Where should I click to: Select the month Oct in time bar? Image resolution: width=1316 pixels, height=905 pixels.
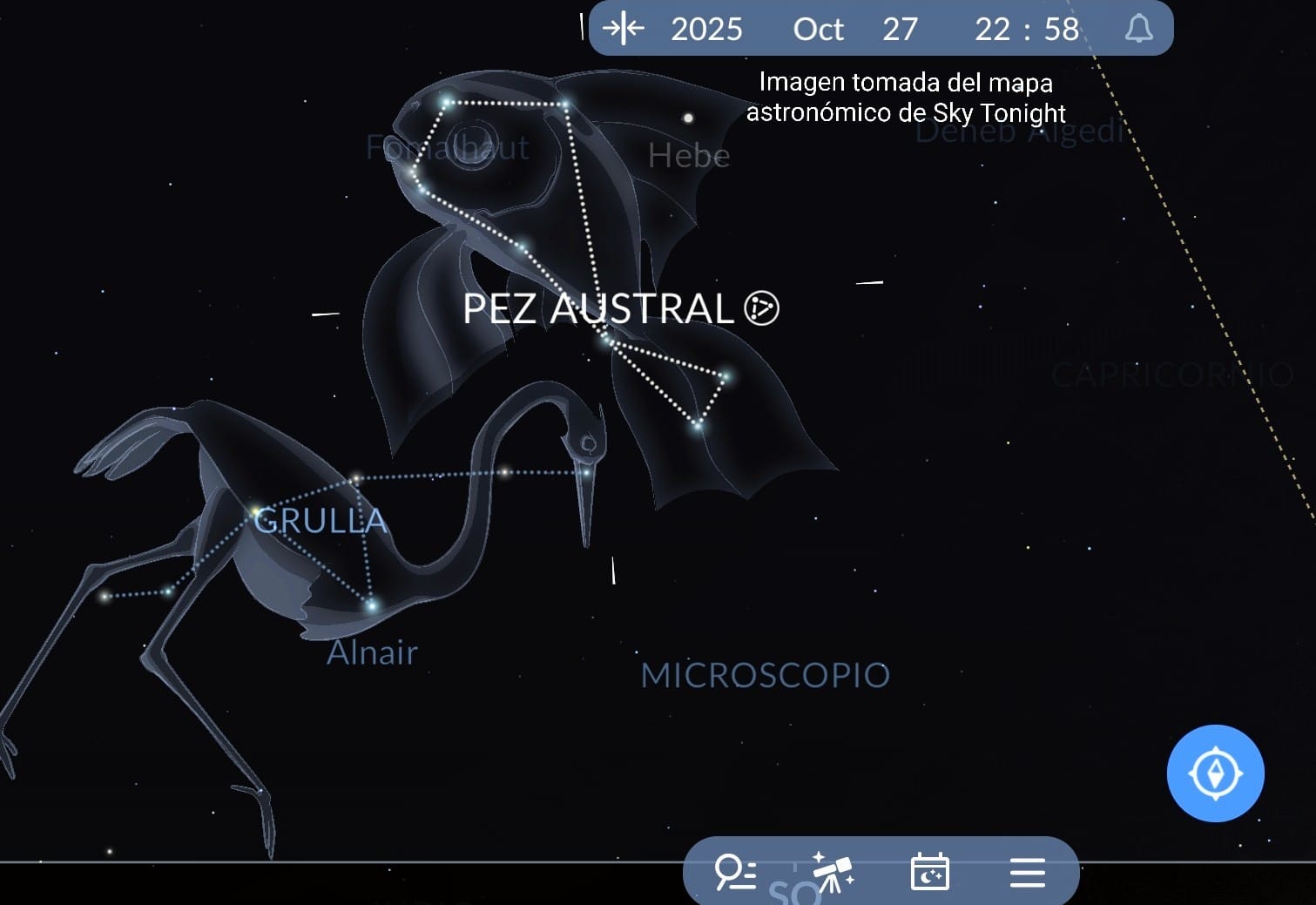818,30
